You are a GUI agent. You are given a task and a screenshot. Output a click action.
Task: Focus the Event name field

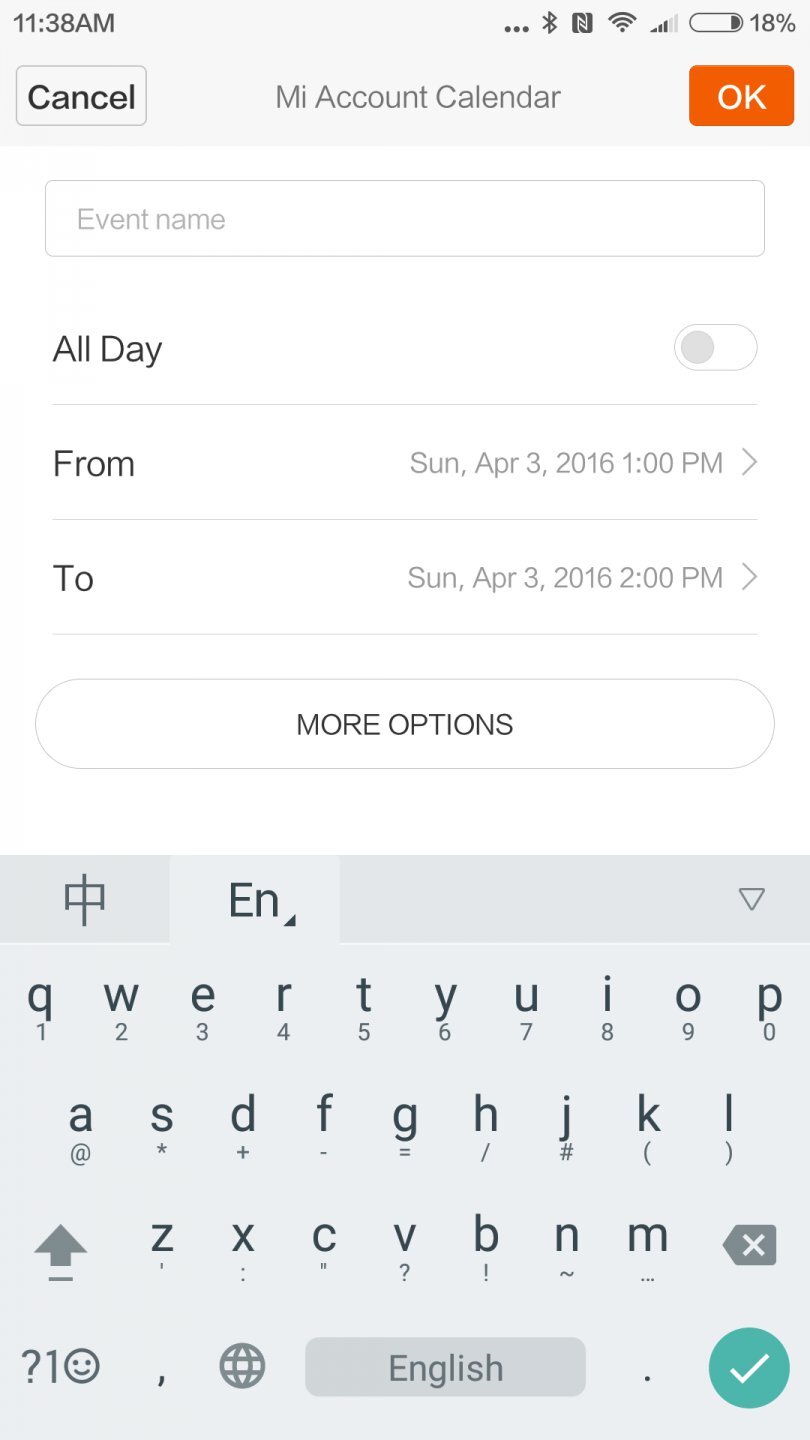coord(404,219)
